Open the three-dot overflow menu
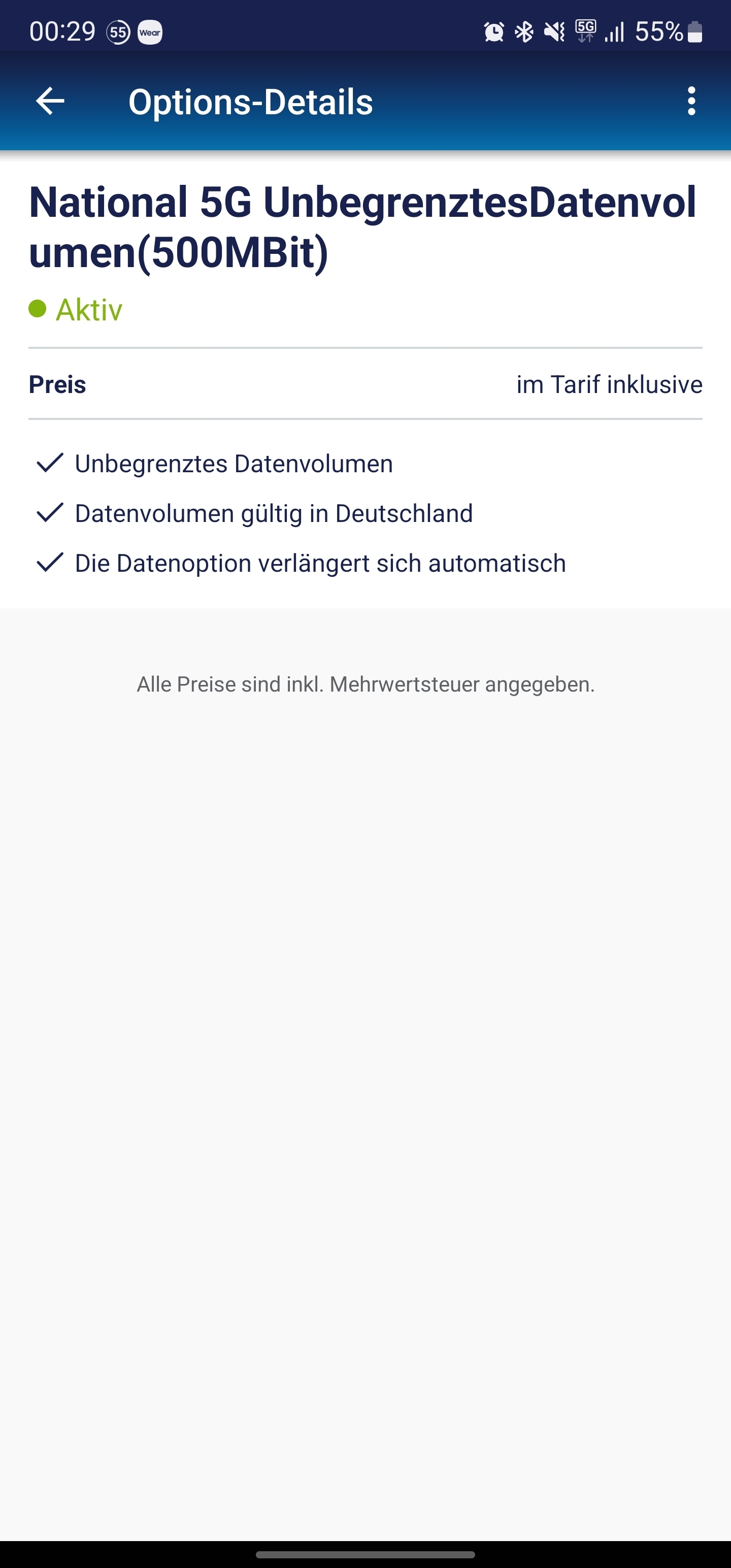 (691, 101)
